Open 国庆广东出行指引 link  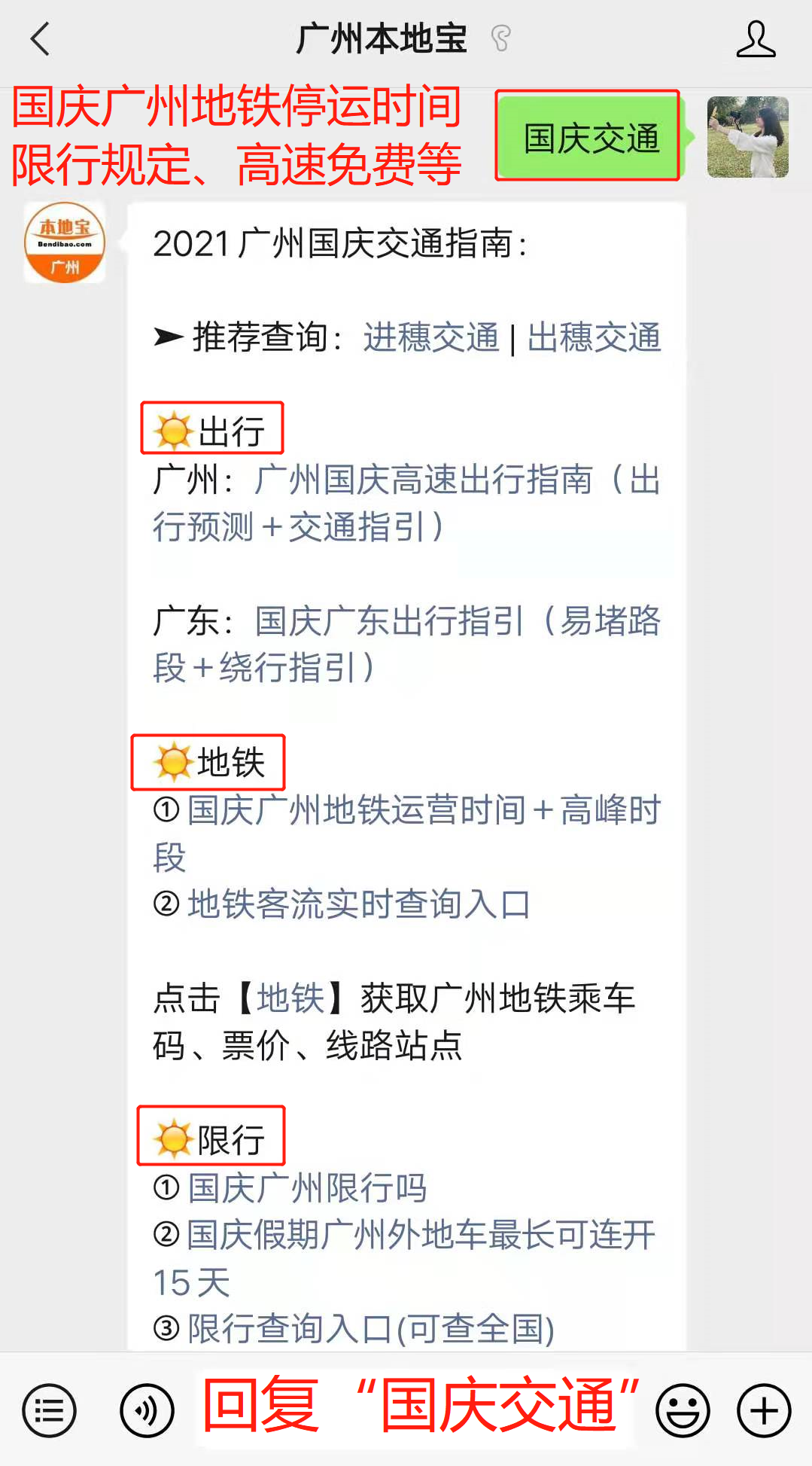(389, 621)
